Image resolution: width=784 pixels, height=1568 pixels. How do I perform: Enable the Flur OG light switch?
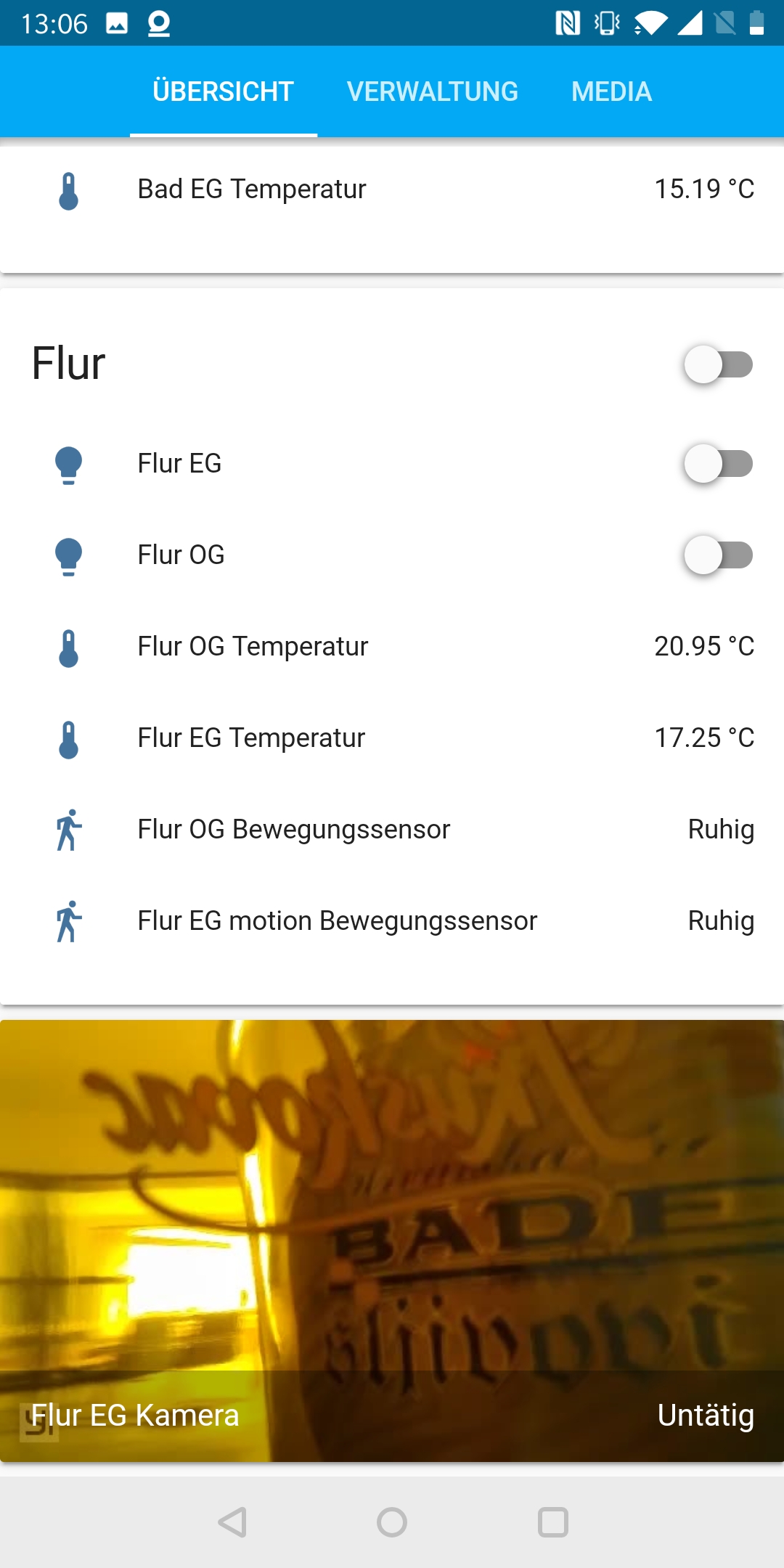tap(717, 555)
